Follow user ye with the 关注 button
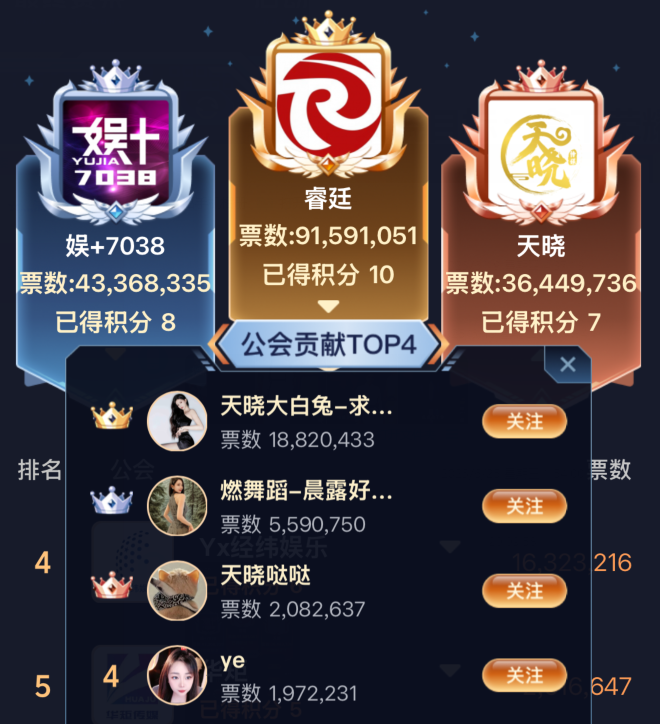660x724 pixels. 524,676
